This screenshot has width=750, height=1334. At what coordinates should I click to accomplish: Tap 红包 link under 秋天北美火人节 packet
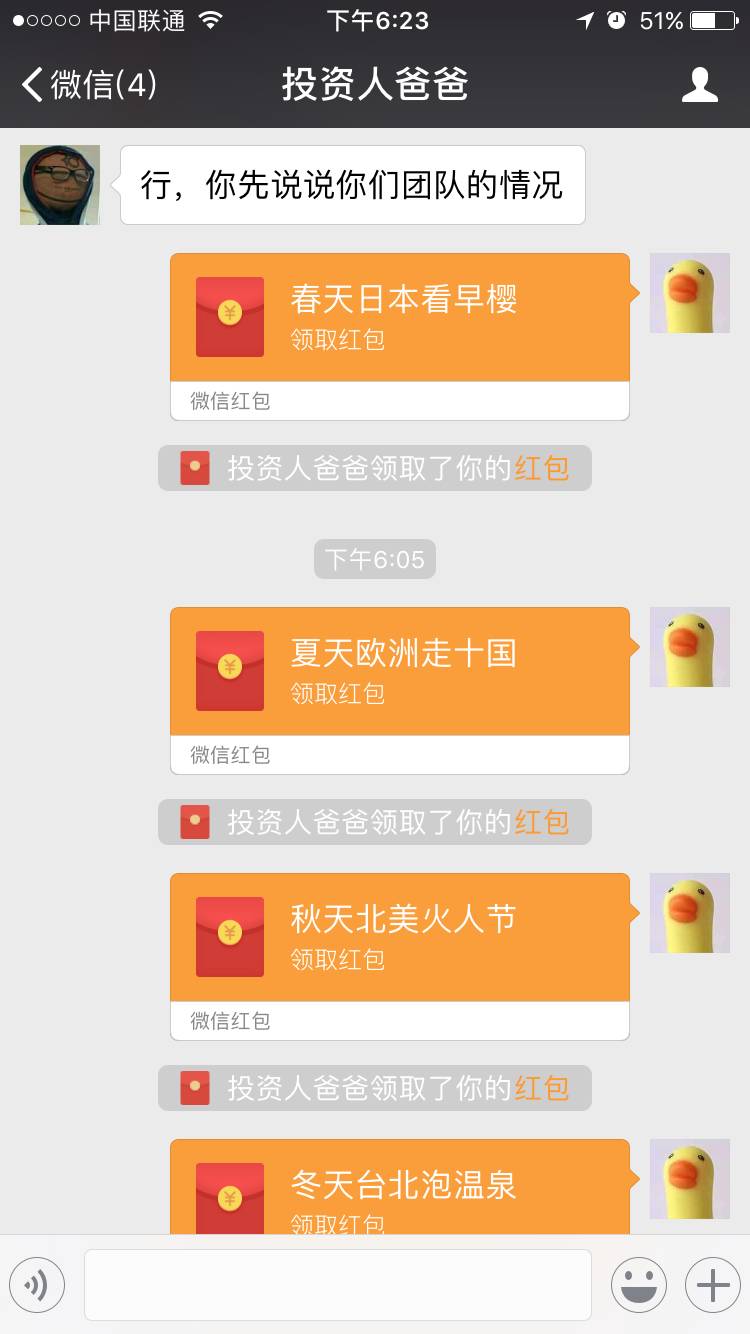pyautogui.click(x=541, y=1088)
